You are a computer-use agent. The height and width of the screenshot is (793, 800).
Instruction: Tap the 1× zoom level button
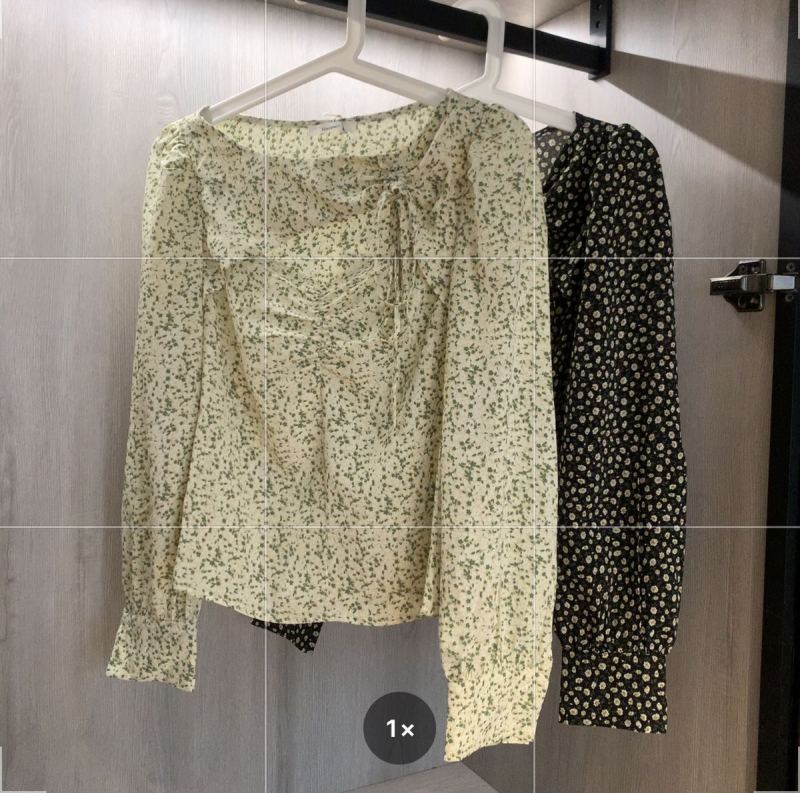pyautogui.click(x=399, y=728)
